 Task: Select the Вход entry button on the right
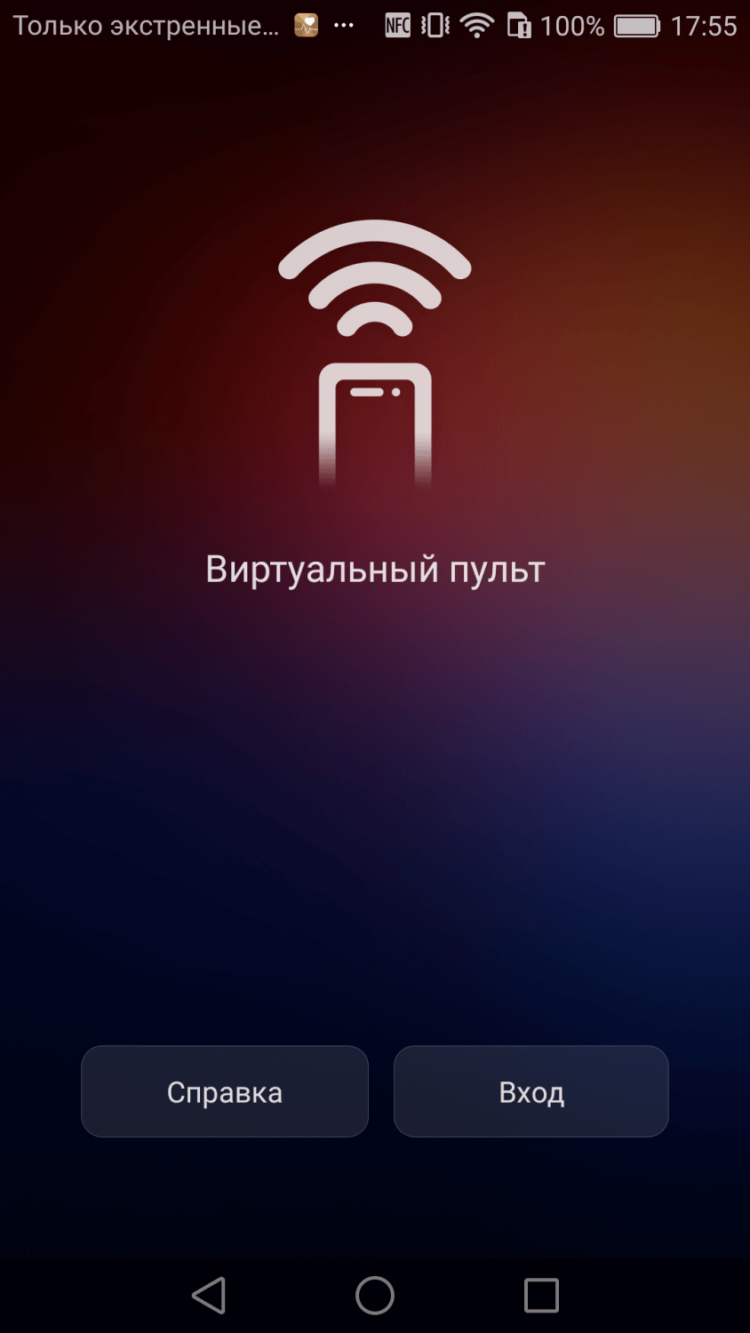531,1091
